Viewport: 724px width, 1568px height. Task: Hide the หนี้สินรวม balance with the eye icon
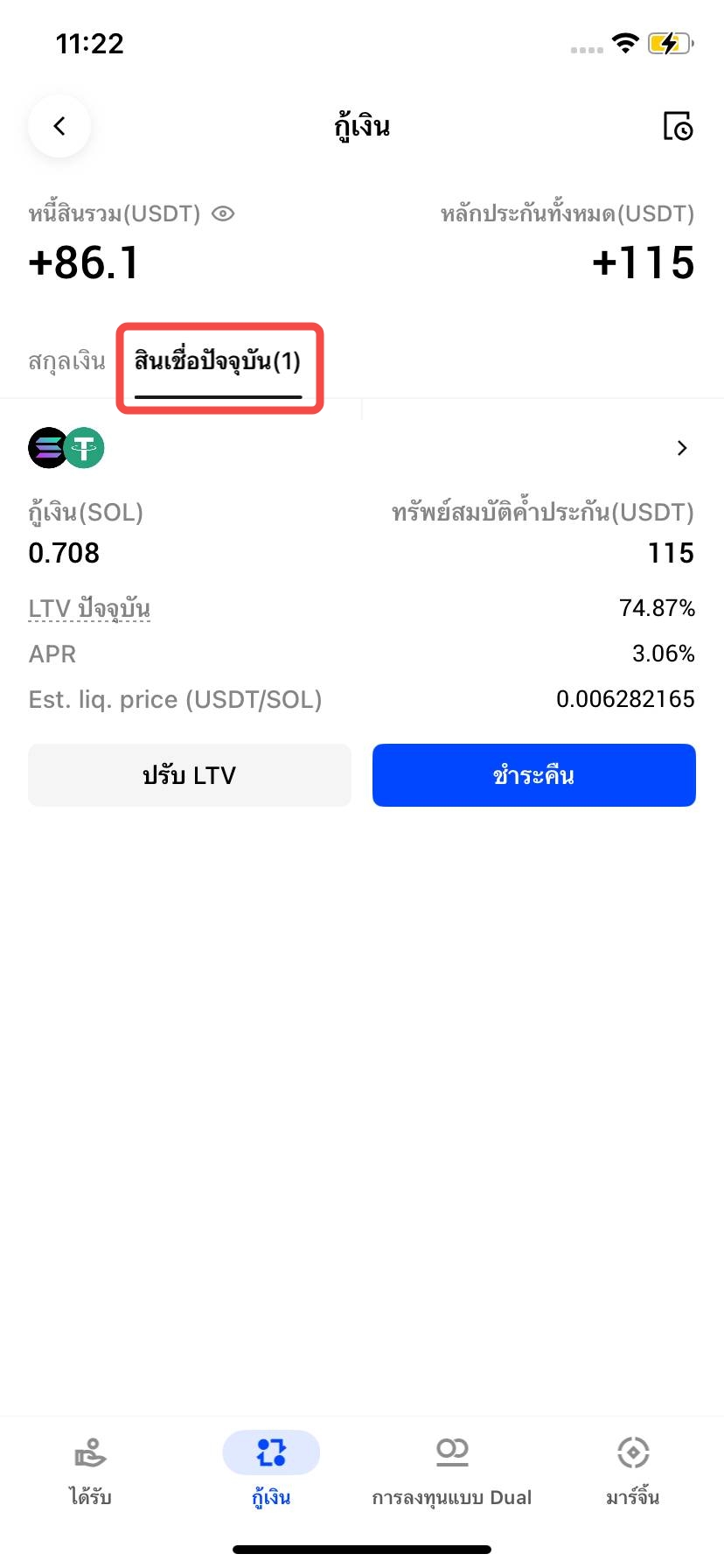[224, 213]
